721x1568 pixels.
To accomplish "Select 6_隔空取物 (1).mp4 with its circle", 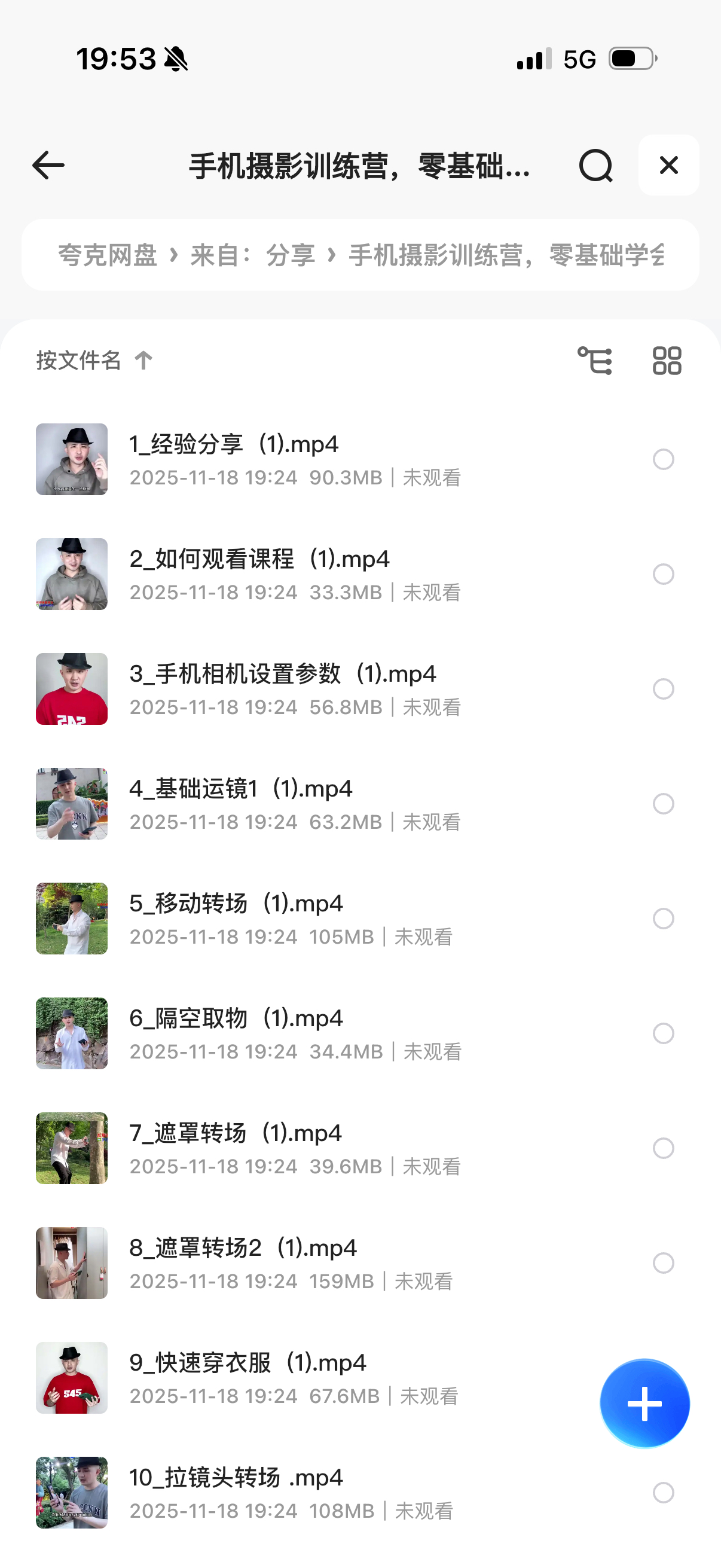I will (663, 1033).
